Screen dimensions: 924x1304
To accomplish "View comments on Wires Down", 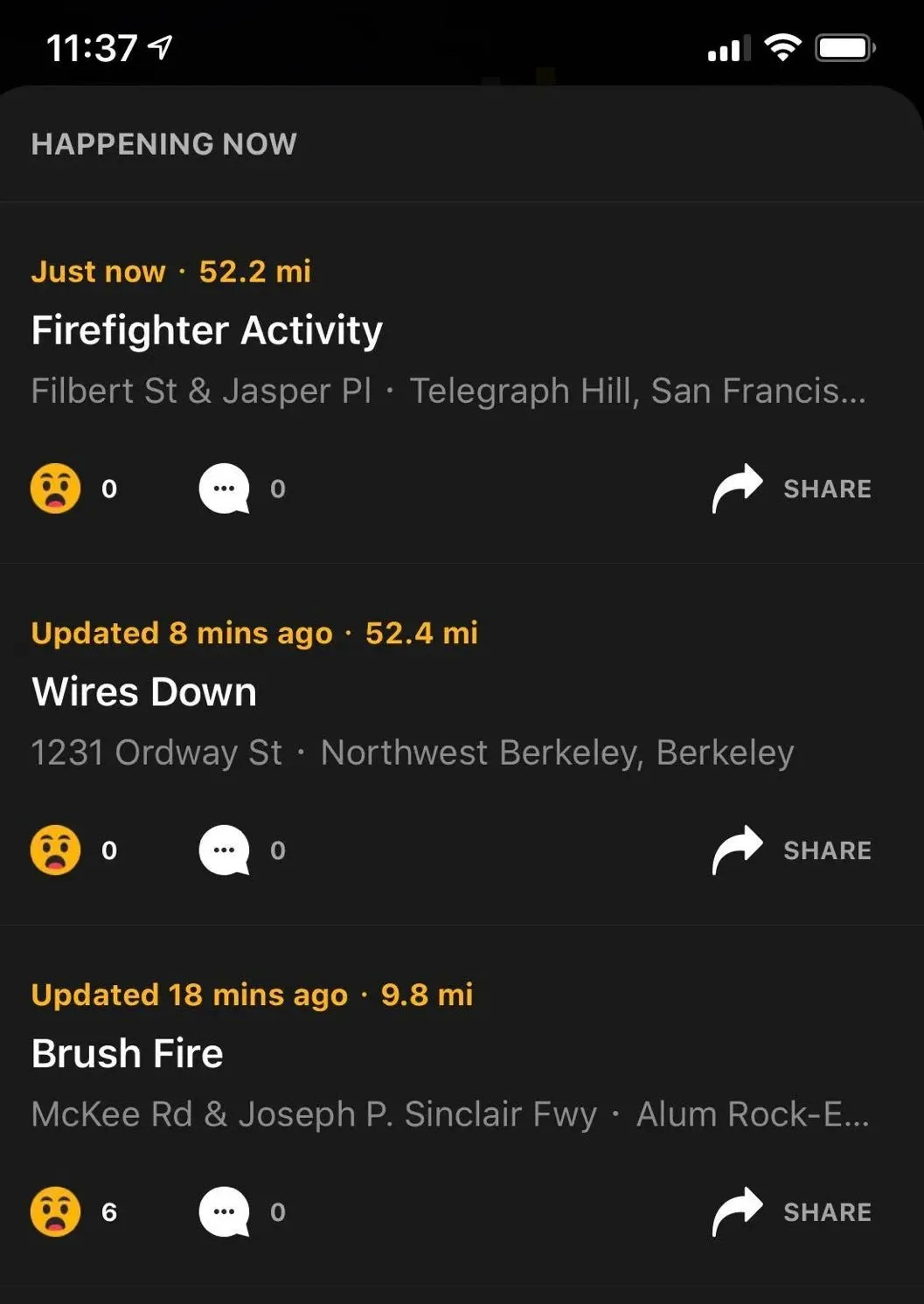I will pos(225,850).
